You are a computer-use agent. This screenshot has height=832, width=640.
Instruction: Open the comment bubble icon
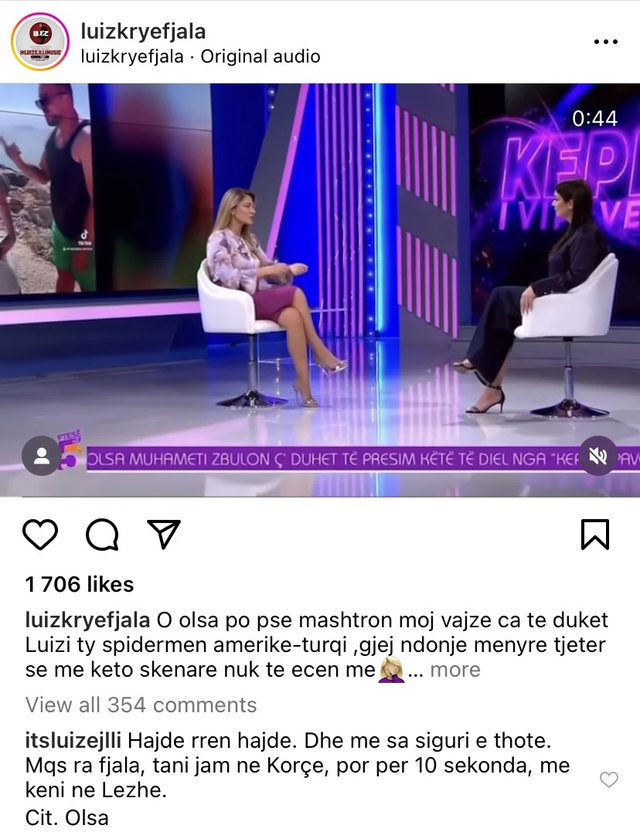click(x=102, y=535)
